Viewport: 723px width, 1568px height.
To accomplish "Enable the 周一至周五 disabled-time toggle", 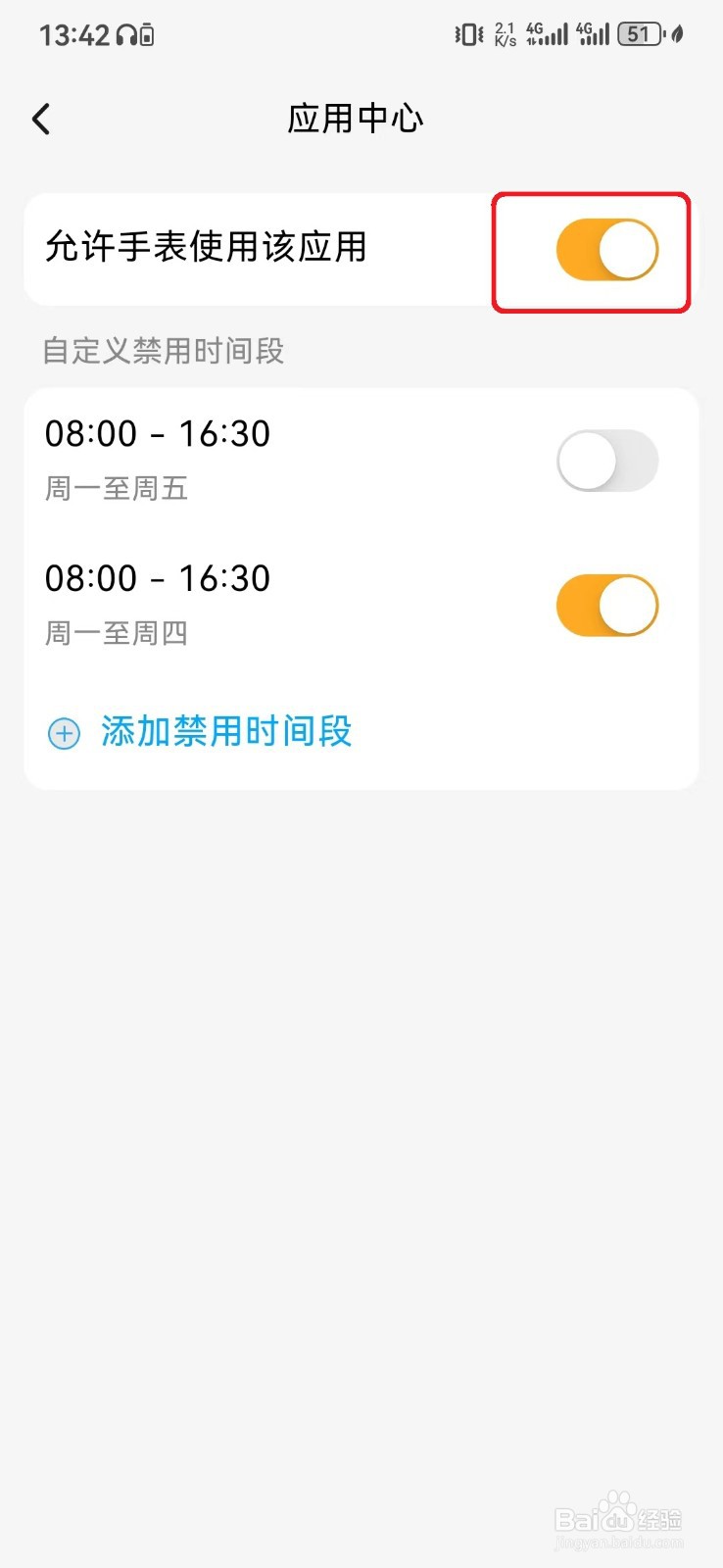I will tap(607, 461).
